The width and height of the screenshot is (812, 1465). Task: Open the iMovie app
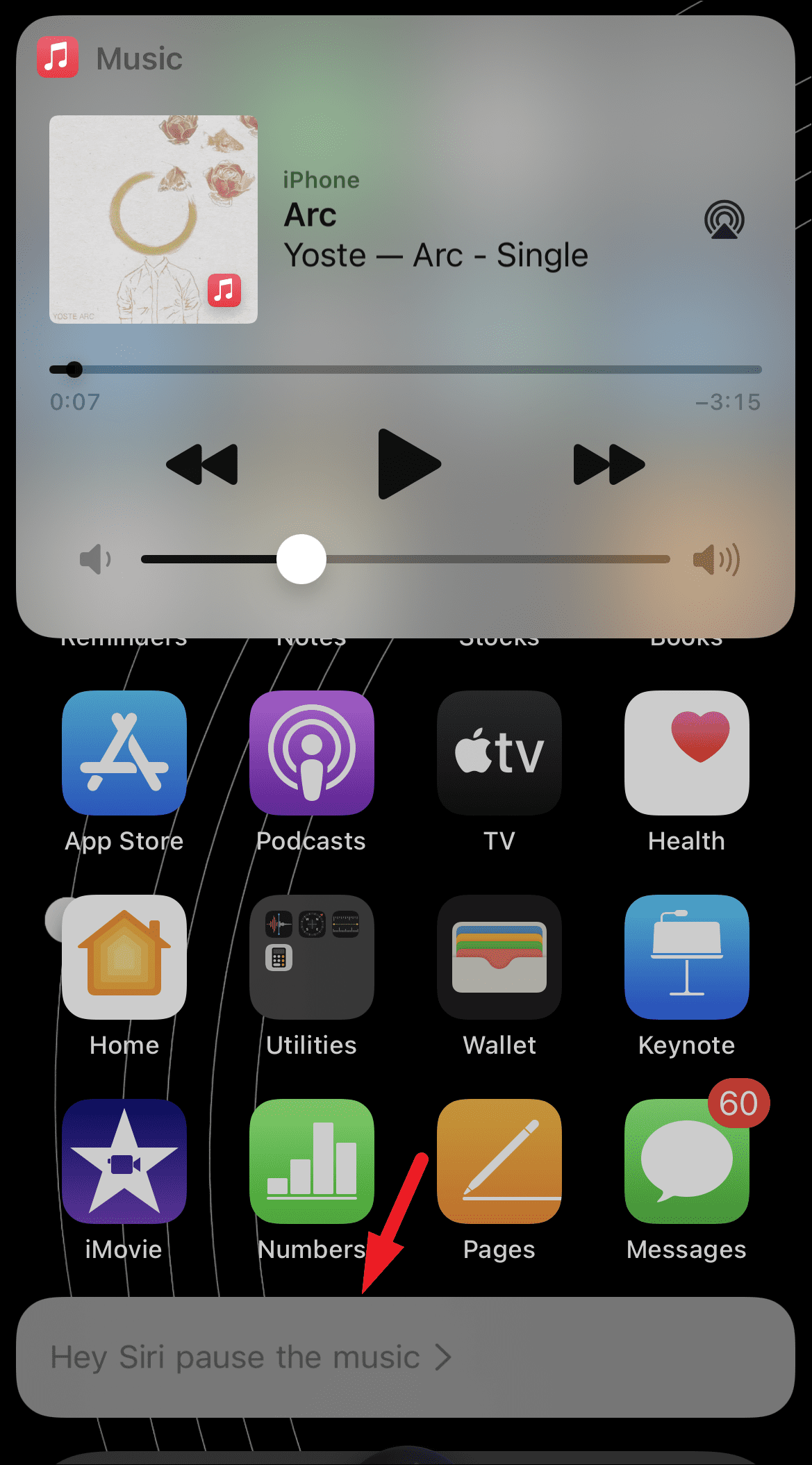[x=124, y=1161]
